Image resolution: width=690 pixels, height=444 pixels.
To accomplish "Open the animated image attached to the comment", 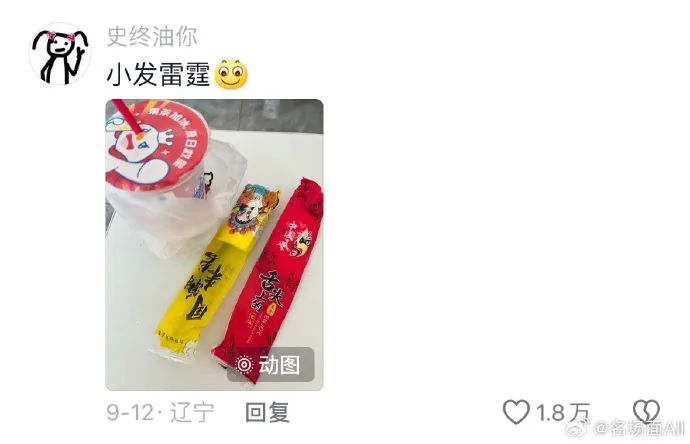I will coord(214,244).
